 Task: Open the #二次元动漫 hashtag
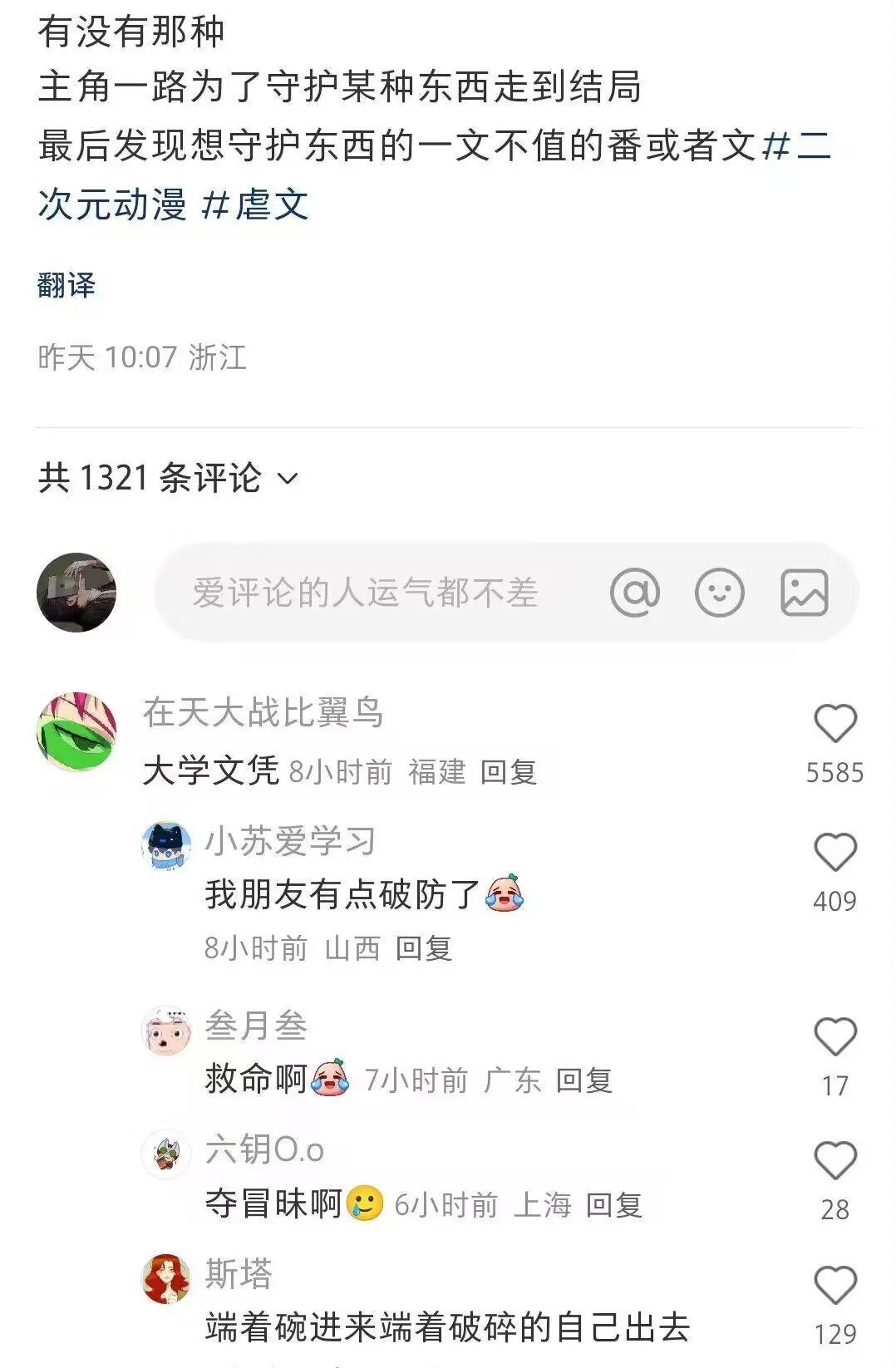[x=112, y=204]
